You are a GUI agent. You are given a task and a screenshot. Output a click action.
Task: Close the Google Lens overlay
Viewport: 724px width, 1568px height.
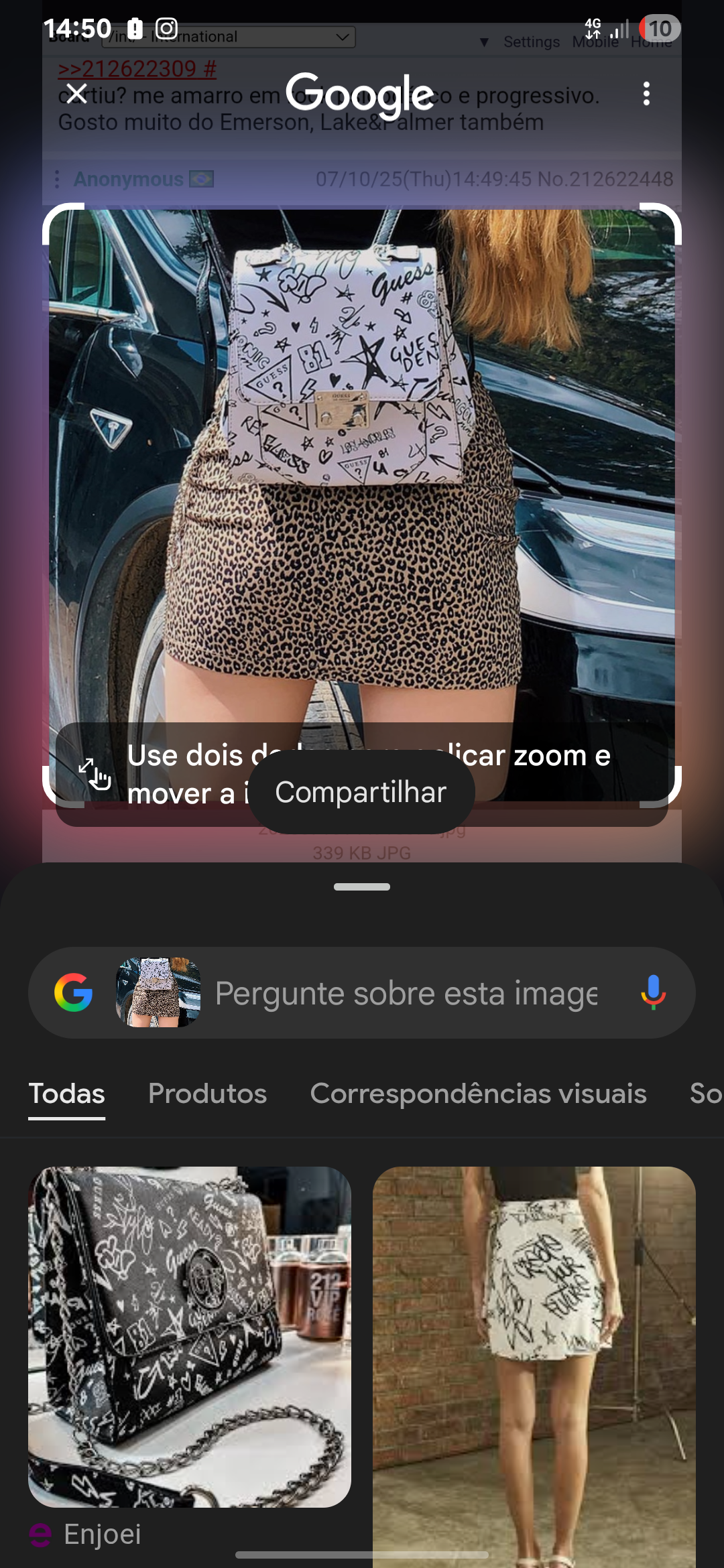coord(77,94)
